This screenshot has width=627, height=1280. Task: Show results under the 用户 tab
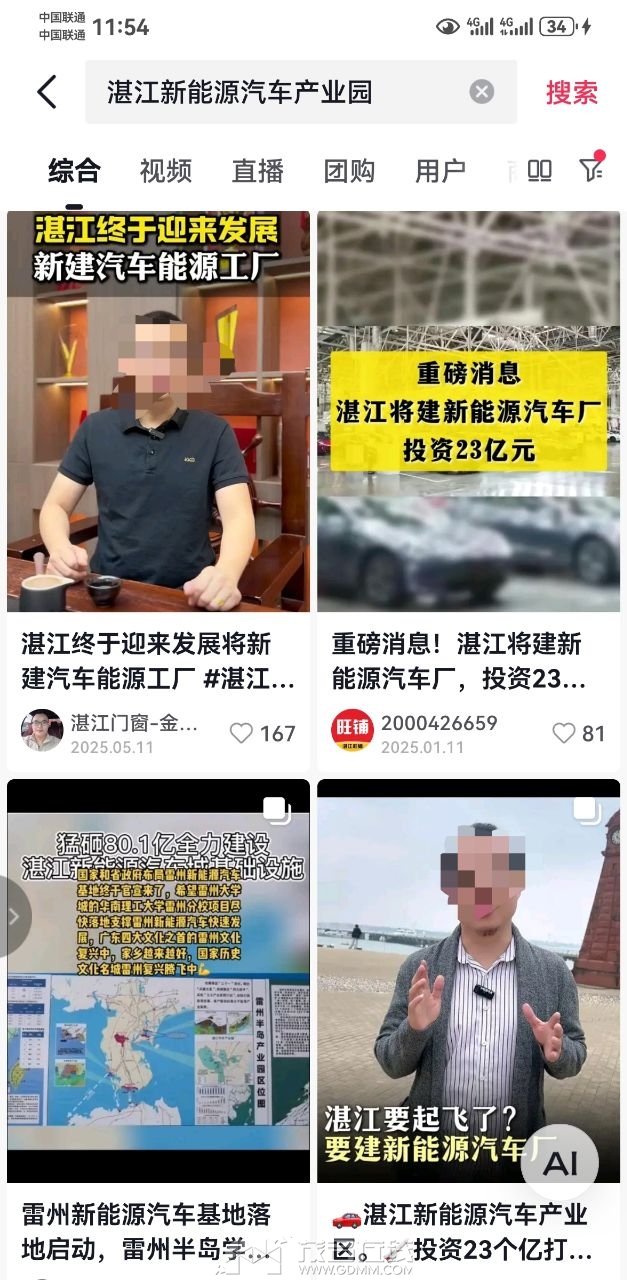(440, 171)
